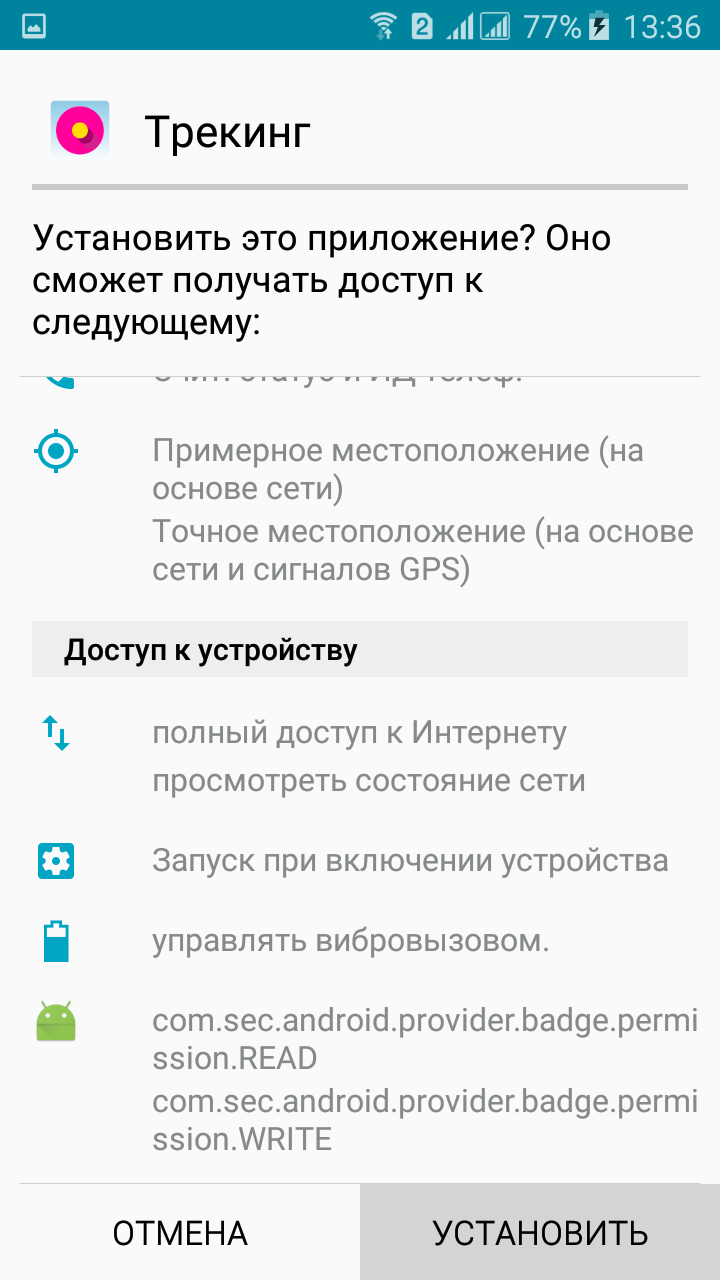
Task: Show details for управлять вибровызовом
Action: (x=351, y=941)
